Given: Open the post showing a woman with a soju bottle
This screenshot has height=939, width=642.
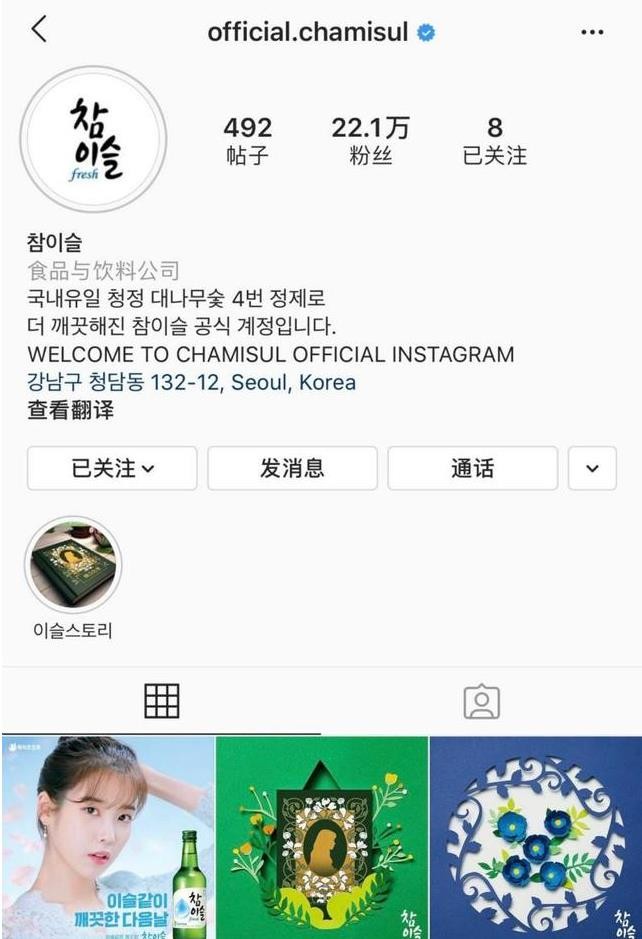Looking at the screenshot, I should point(107,838).
